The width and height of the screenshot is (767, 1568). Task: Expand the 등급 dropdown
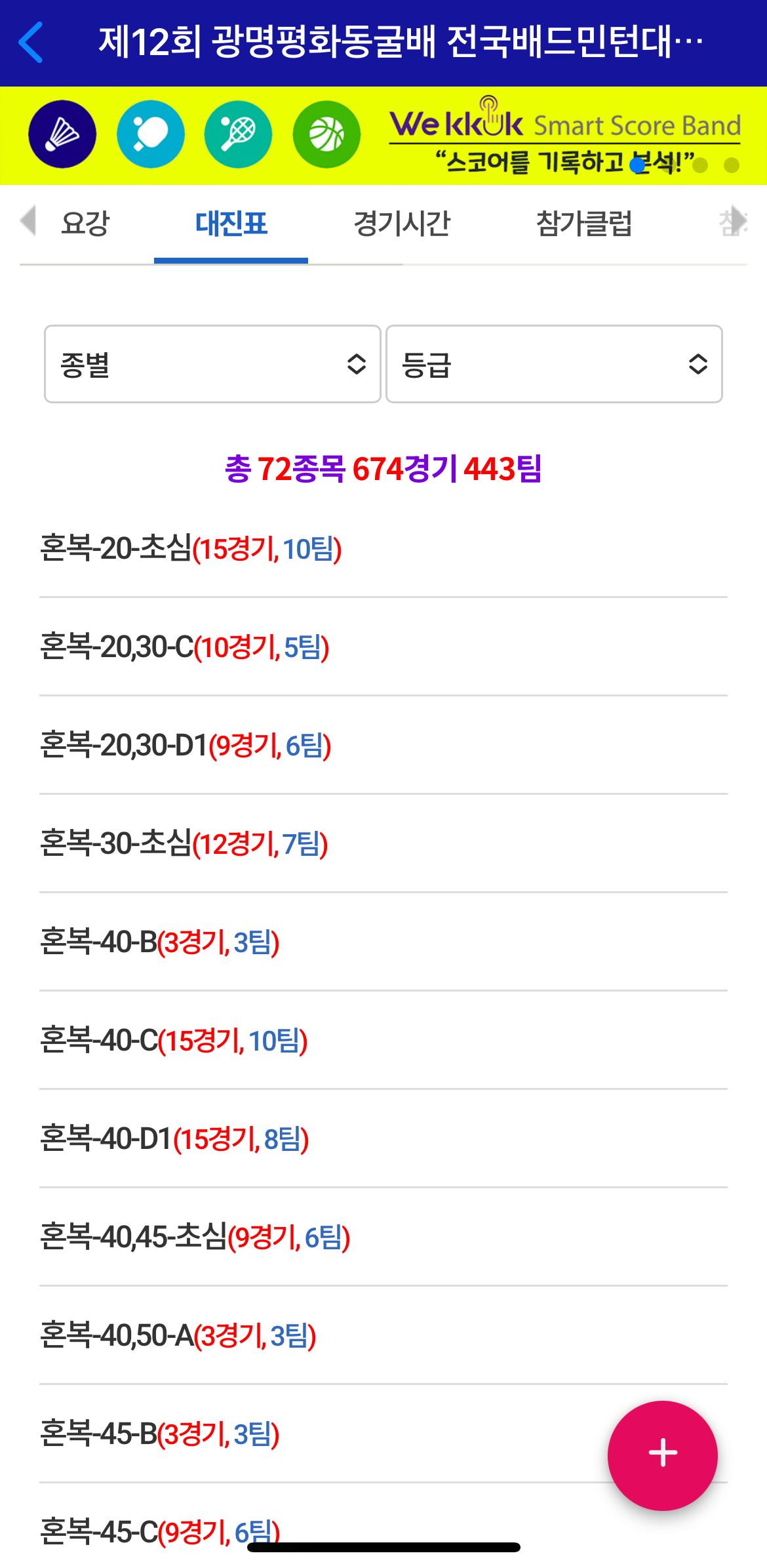click(x=554, y=364)
